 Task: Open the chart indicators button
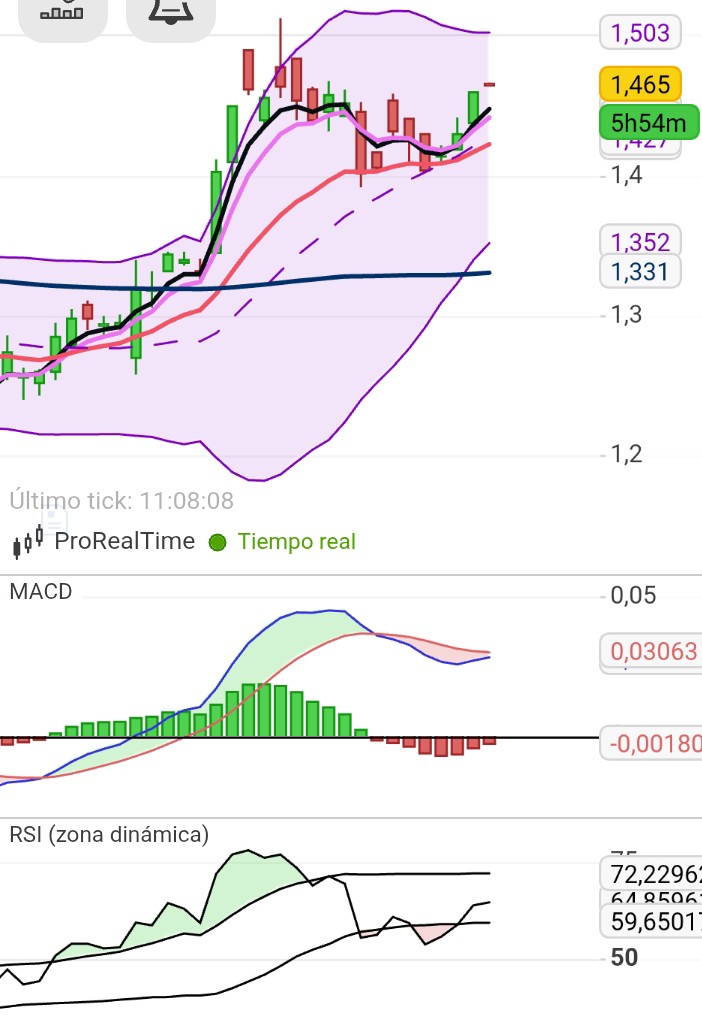click(62, 13)
